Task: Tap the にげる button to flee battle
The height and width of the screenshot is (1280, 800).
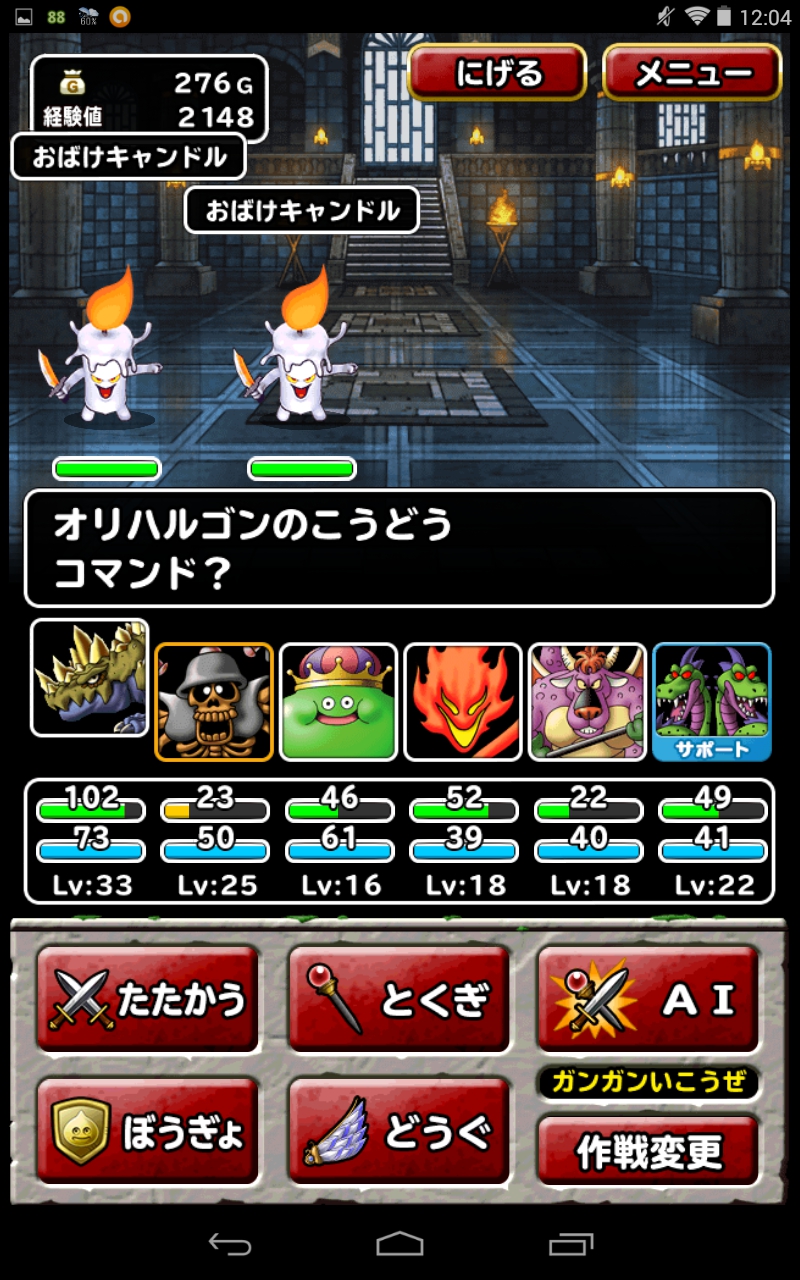Action: 497,73
